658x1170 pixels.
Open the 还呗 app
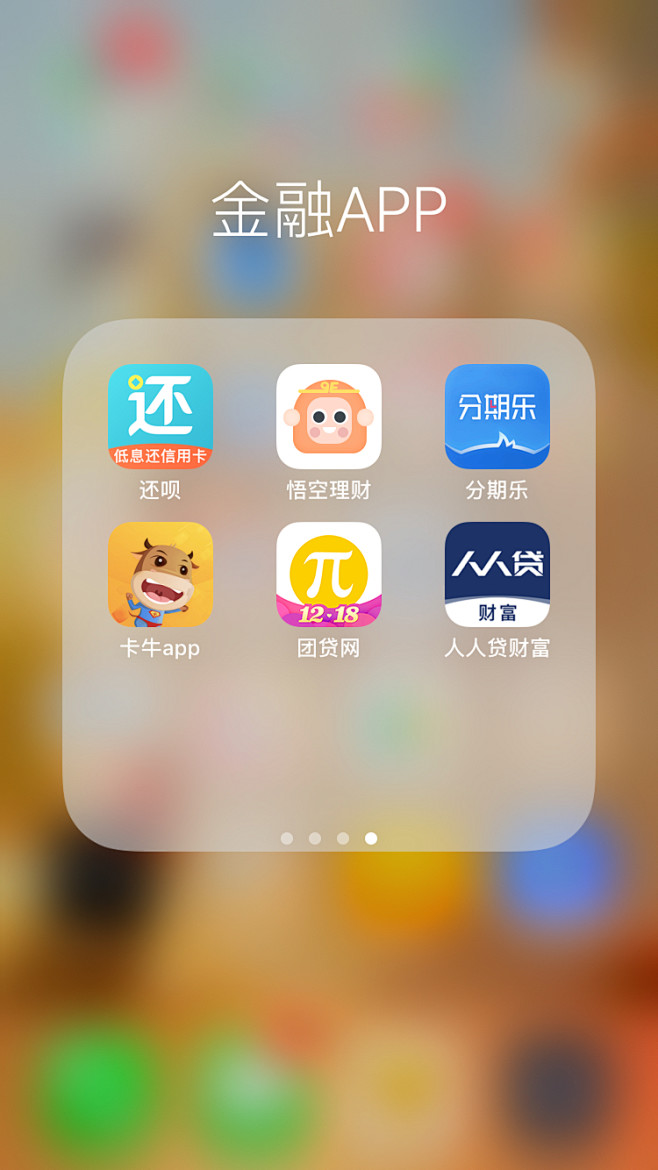click(x=160, y=416)
